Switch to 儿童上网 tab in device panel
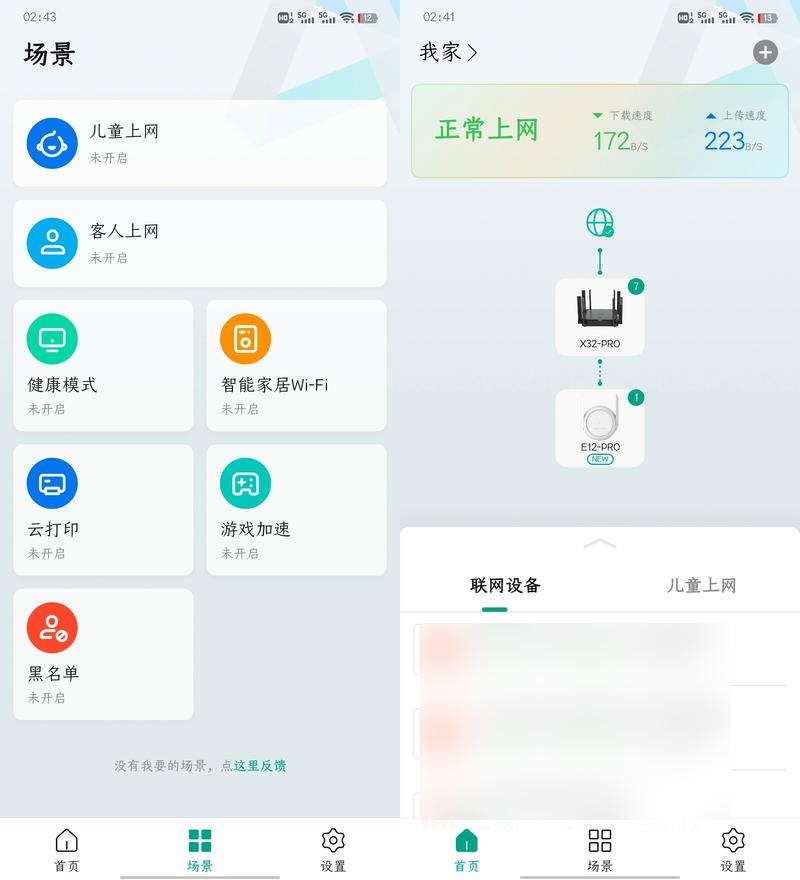This screenshot has height=880, width=800. (701, 586)
